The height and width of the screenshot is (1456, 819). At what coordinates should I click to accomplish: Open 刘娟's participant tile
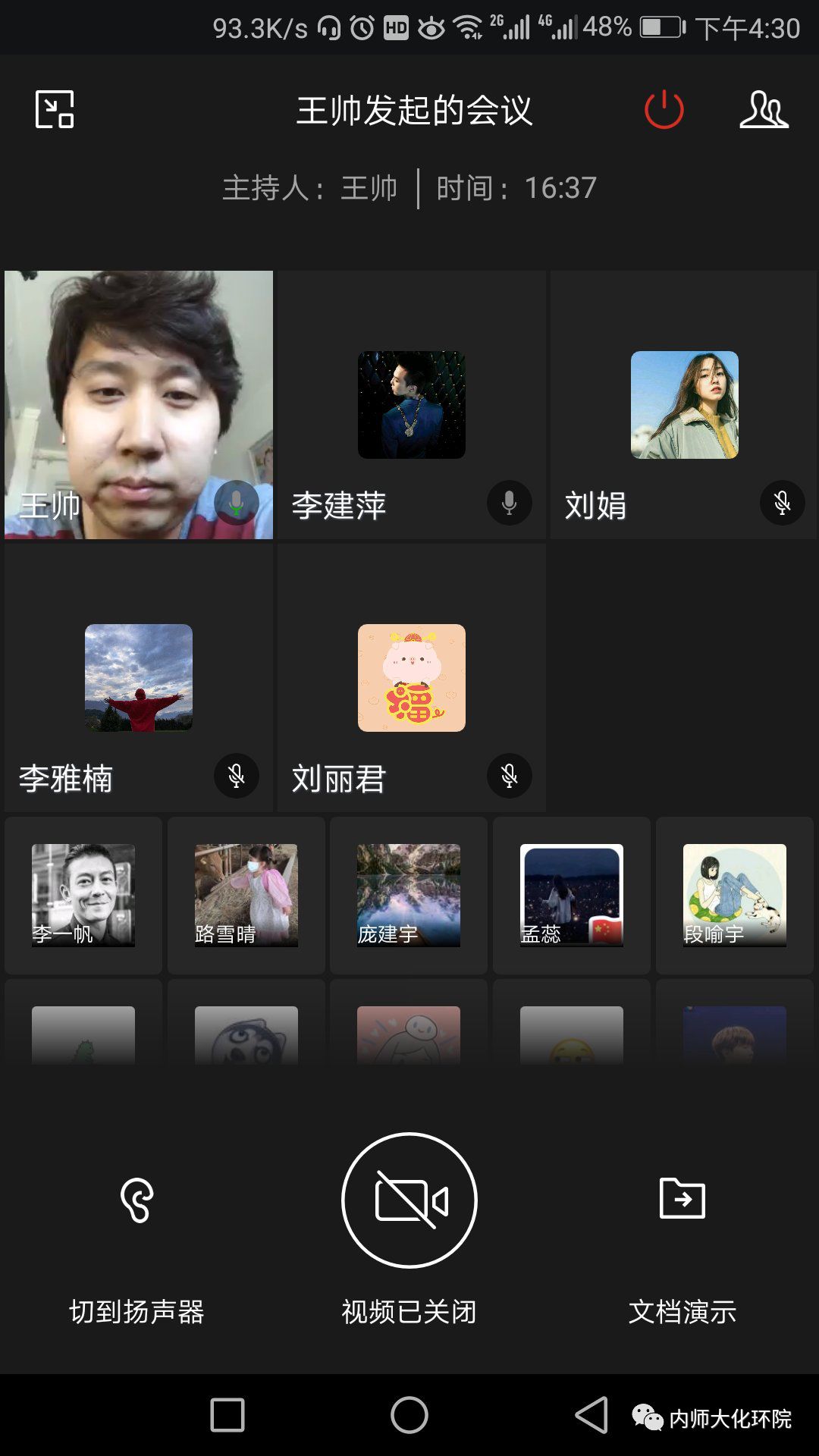(x=684, y=404)
